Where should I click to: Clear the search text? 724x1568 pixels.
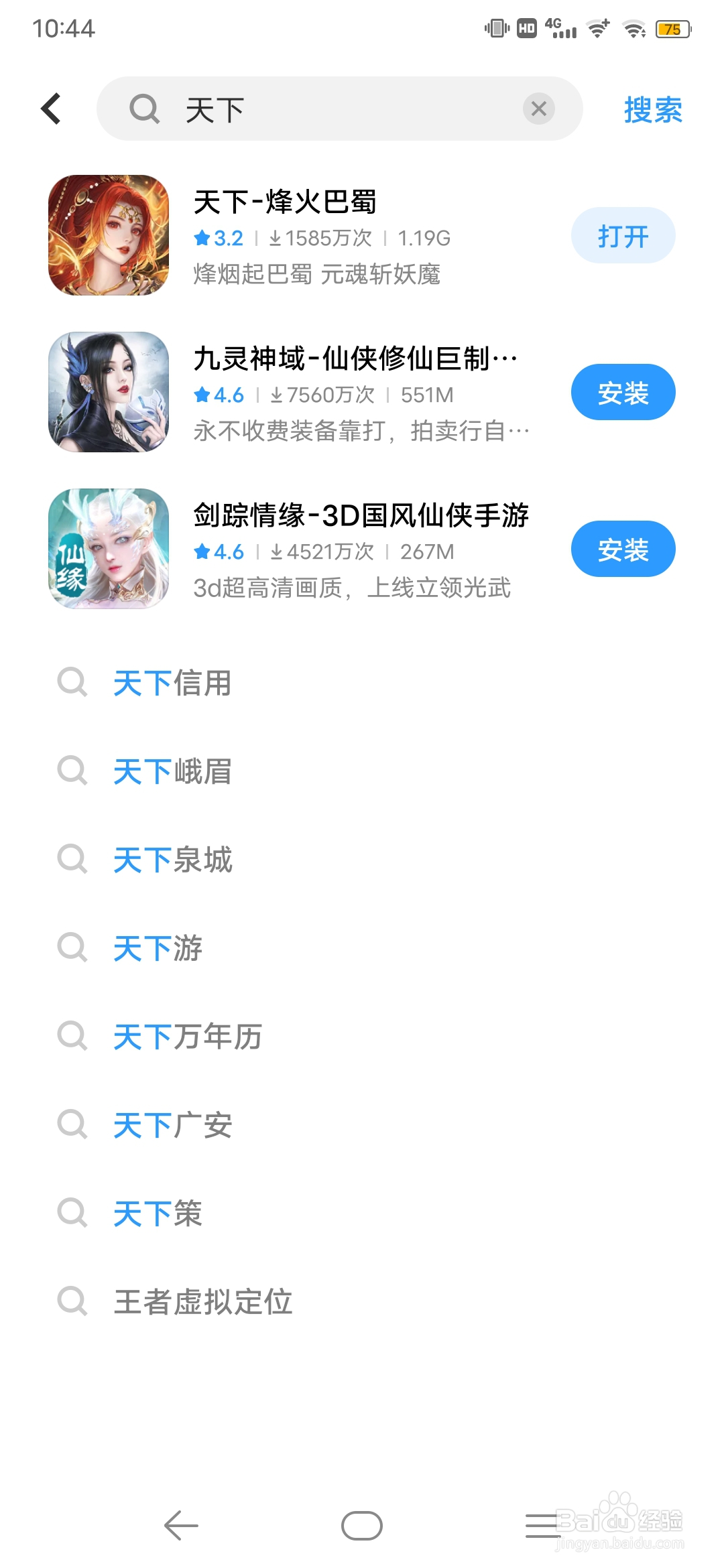tap(538, 109)
